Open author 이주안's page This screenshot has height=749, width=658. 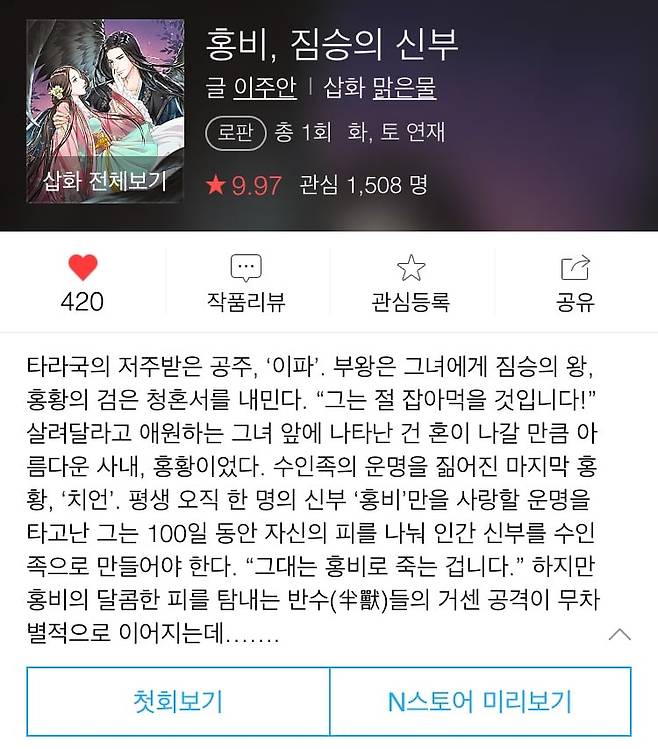click(264, 89)
